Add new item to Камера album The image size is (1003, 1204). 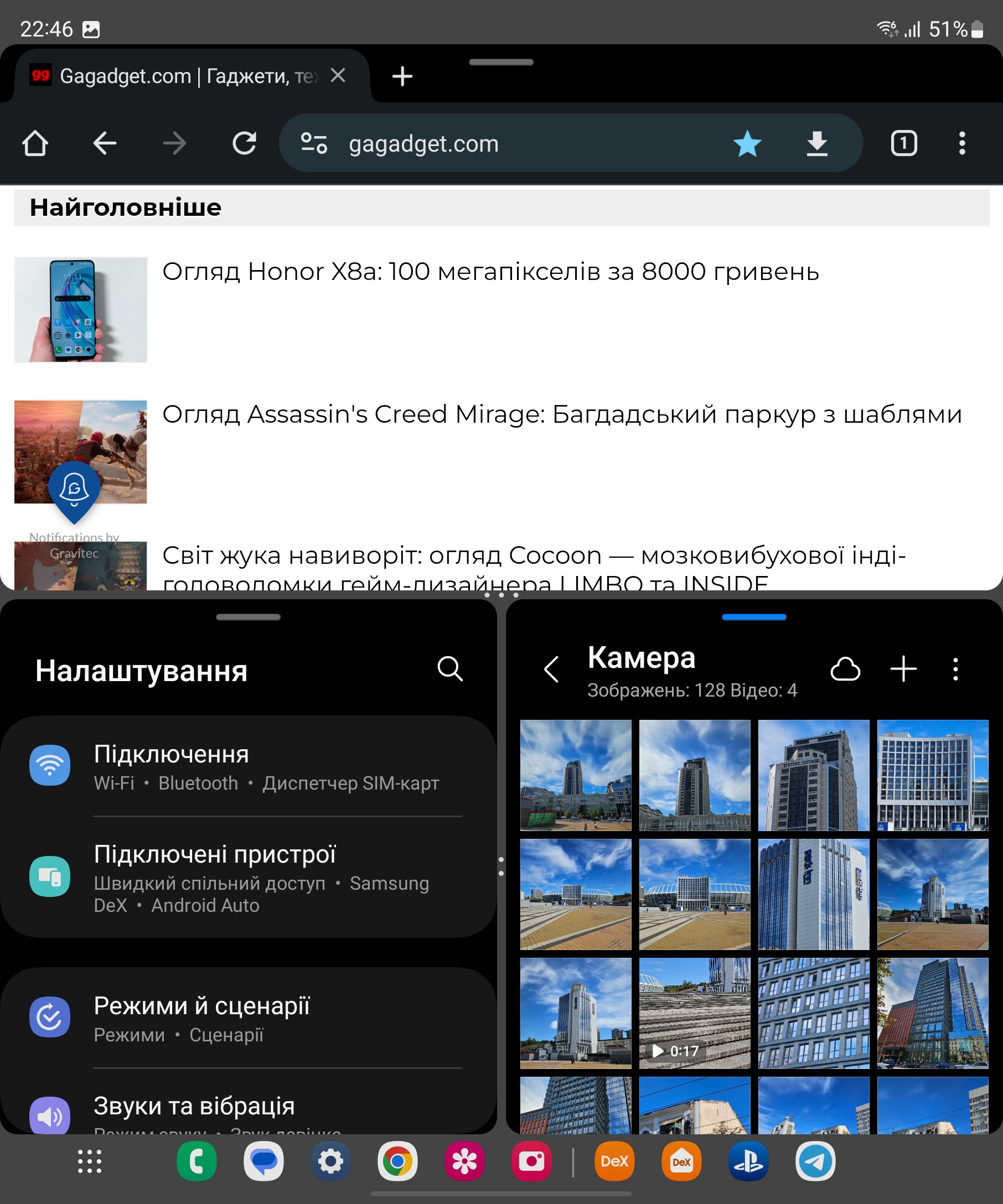click(903, 669)
